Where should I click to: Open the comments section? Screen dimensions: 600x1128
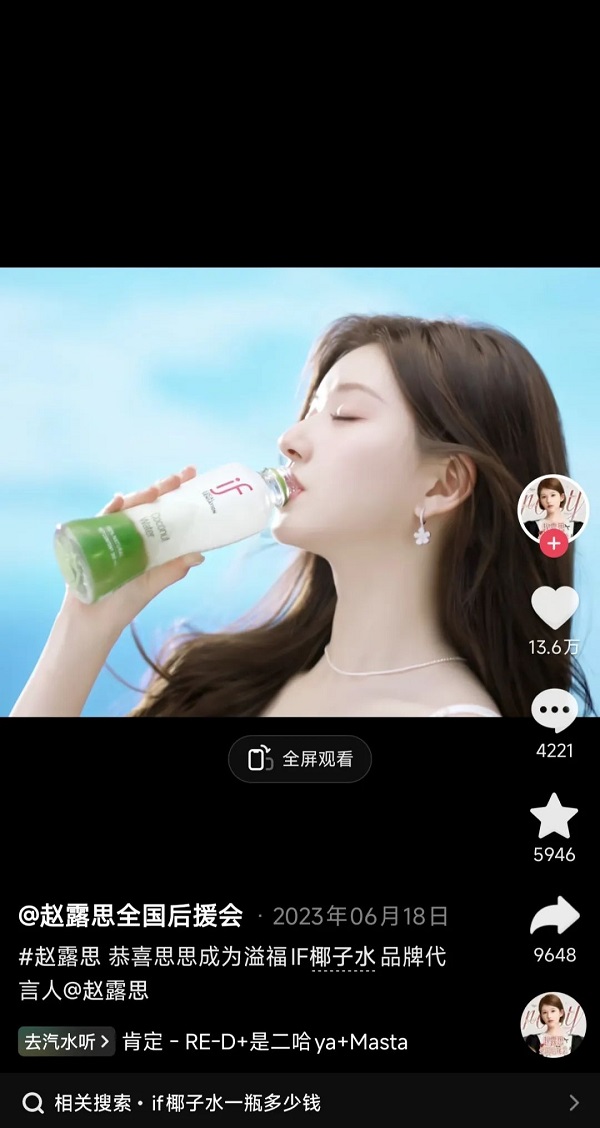(x=554, y=712)
